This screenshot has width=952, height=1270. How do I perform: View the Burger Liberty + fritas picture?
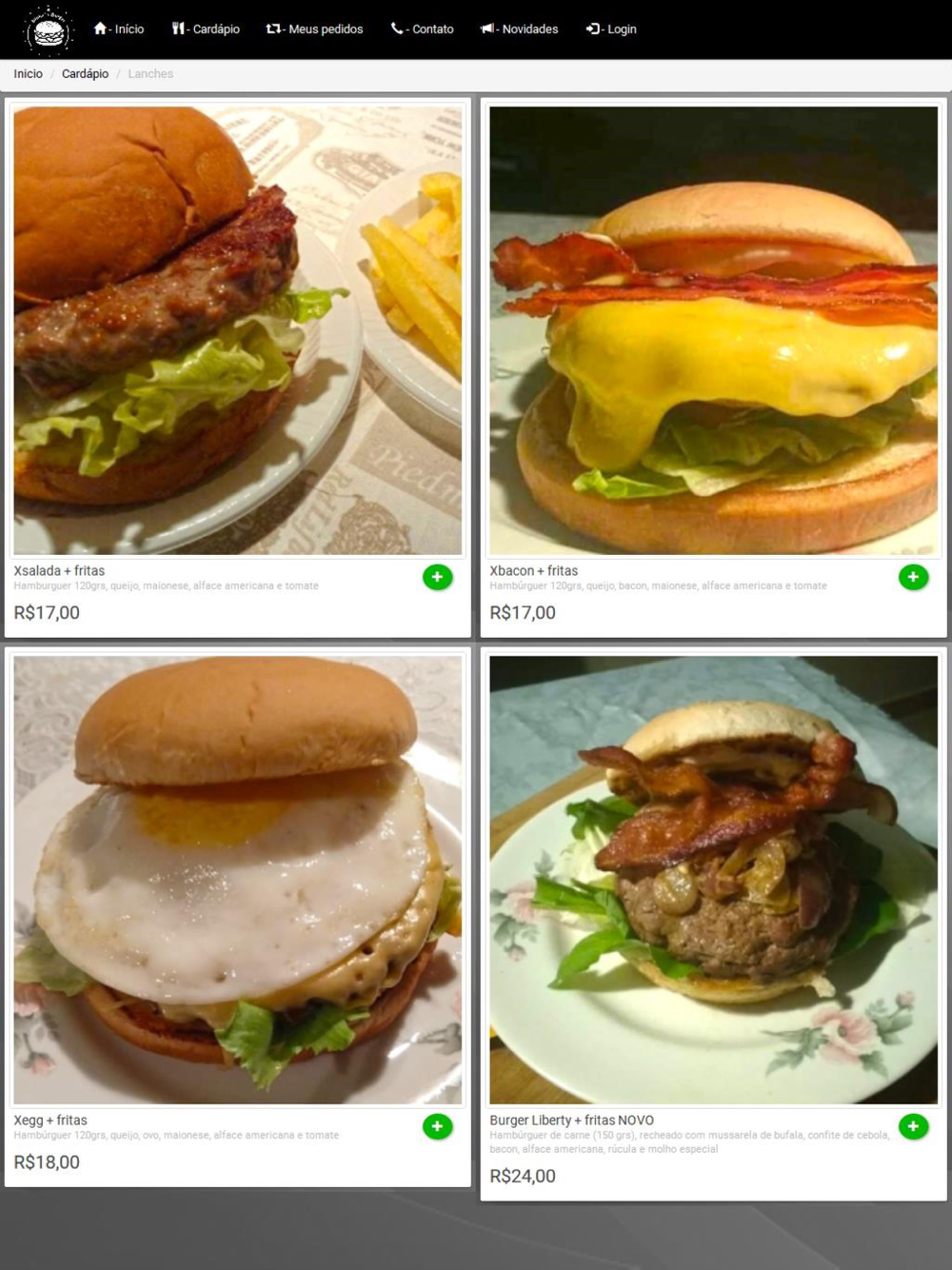click(x=714, y=880)
